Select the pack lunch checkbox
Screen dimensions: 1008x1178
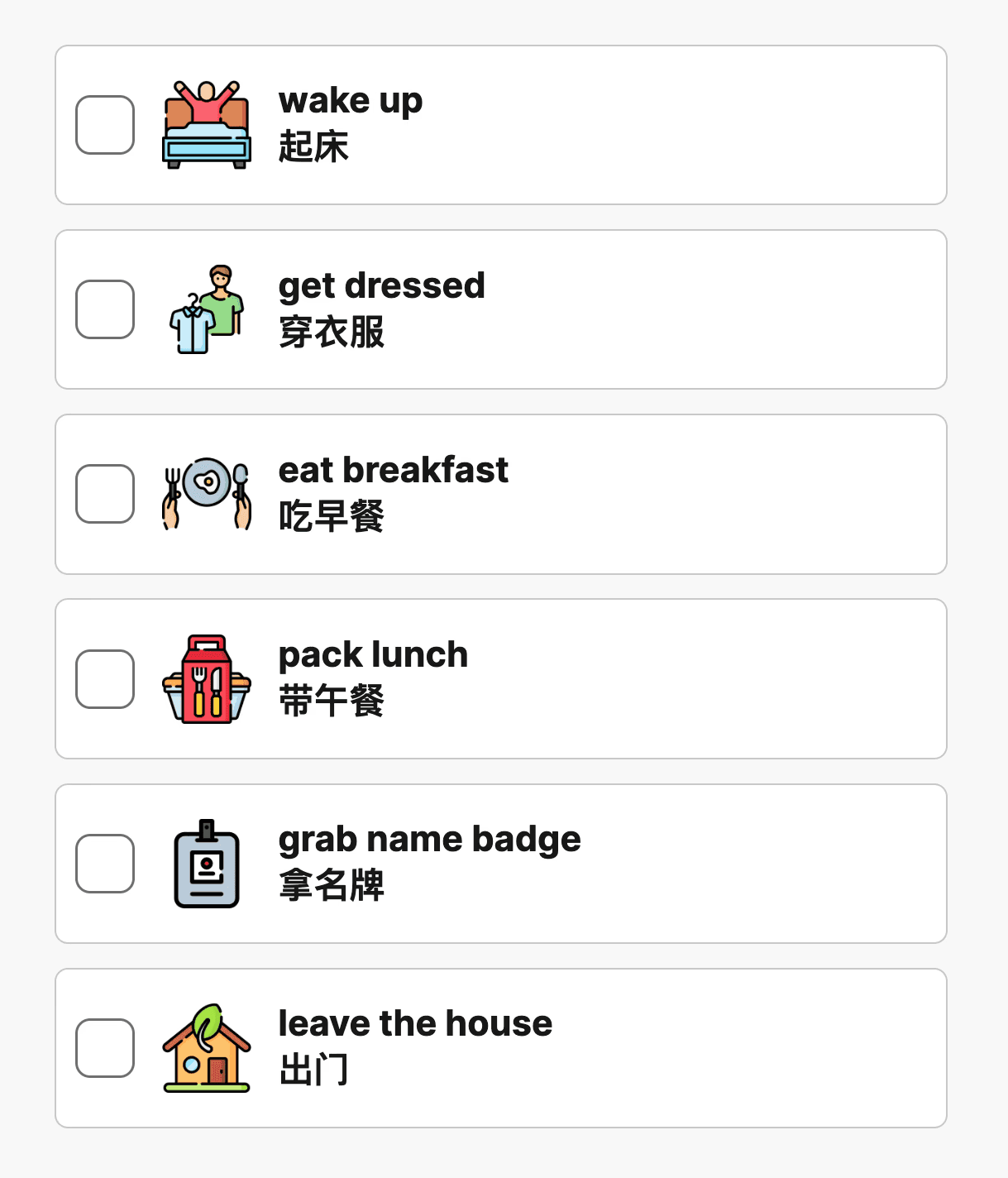point(105,679)
